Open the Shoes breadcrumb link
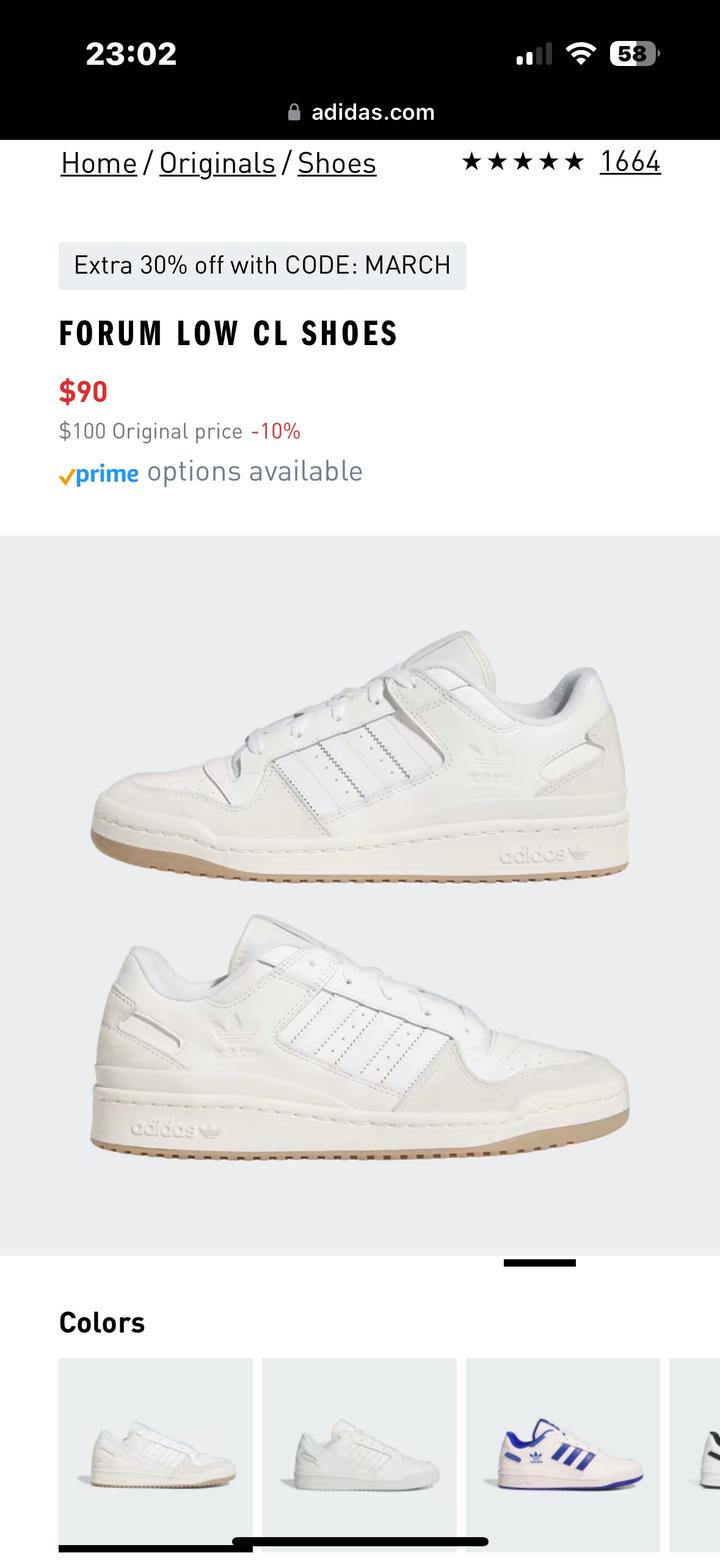 pos(337,163)
